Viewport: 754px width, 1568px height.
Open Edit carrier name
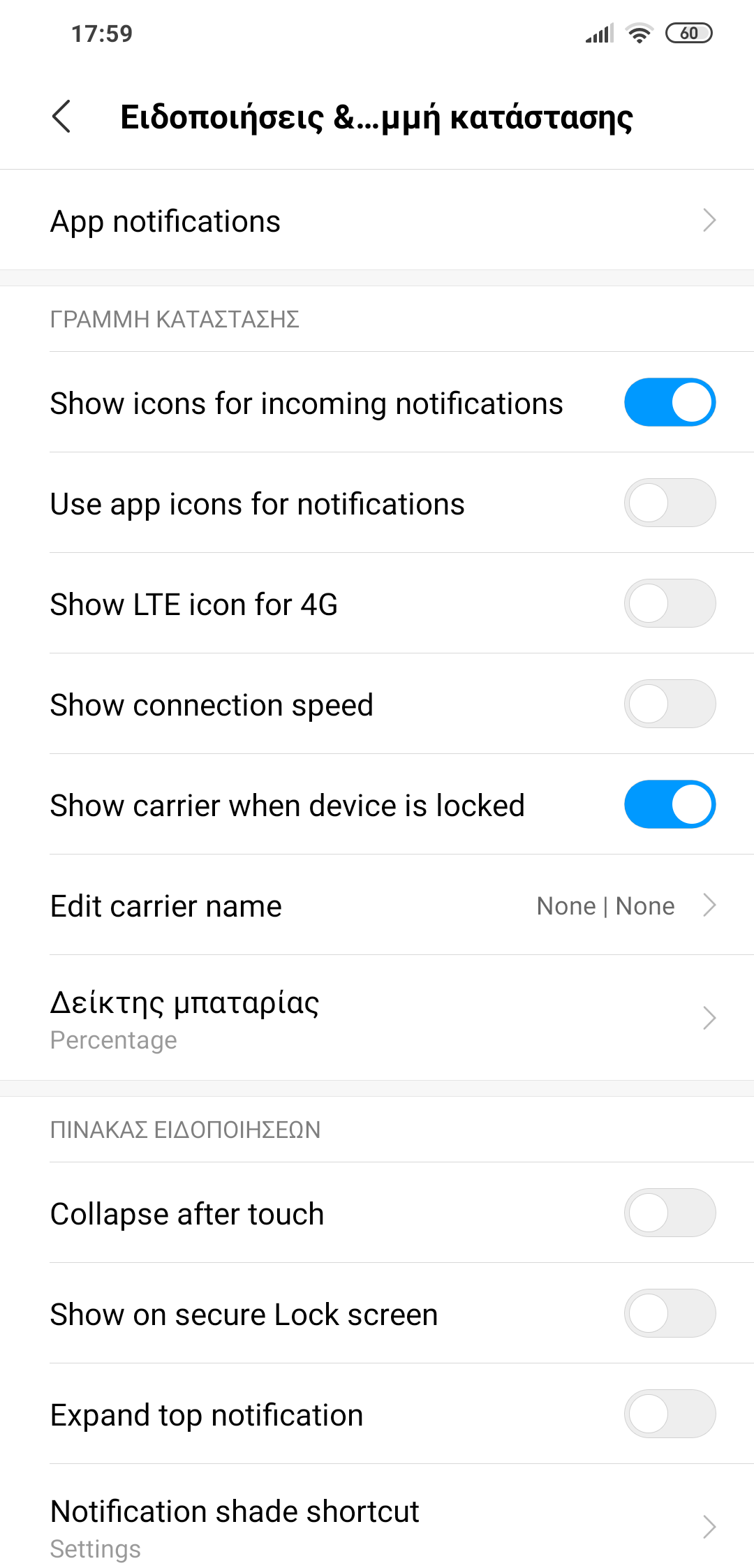pos(377,905)
